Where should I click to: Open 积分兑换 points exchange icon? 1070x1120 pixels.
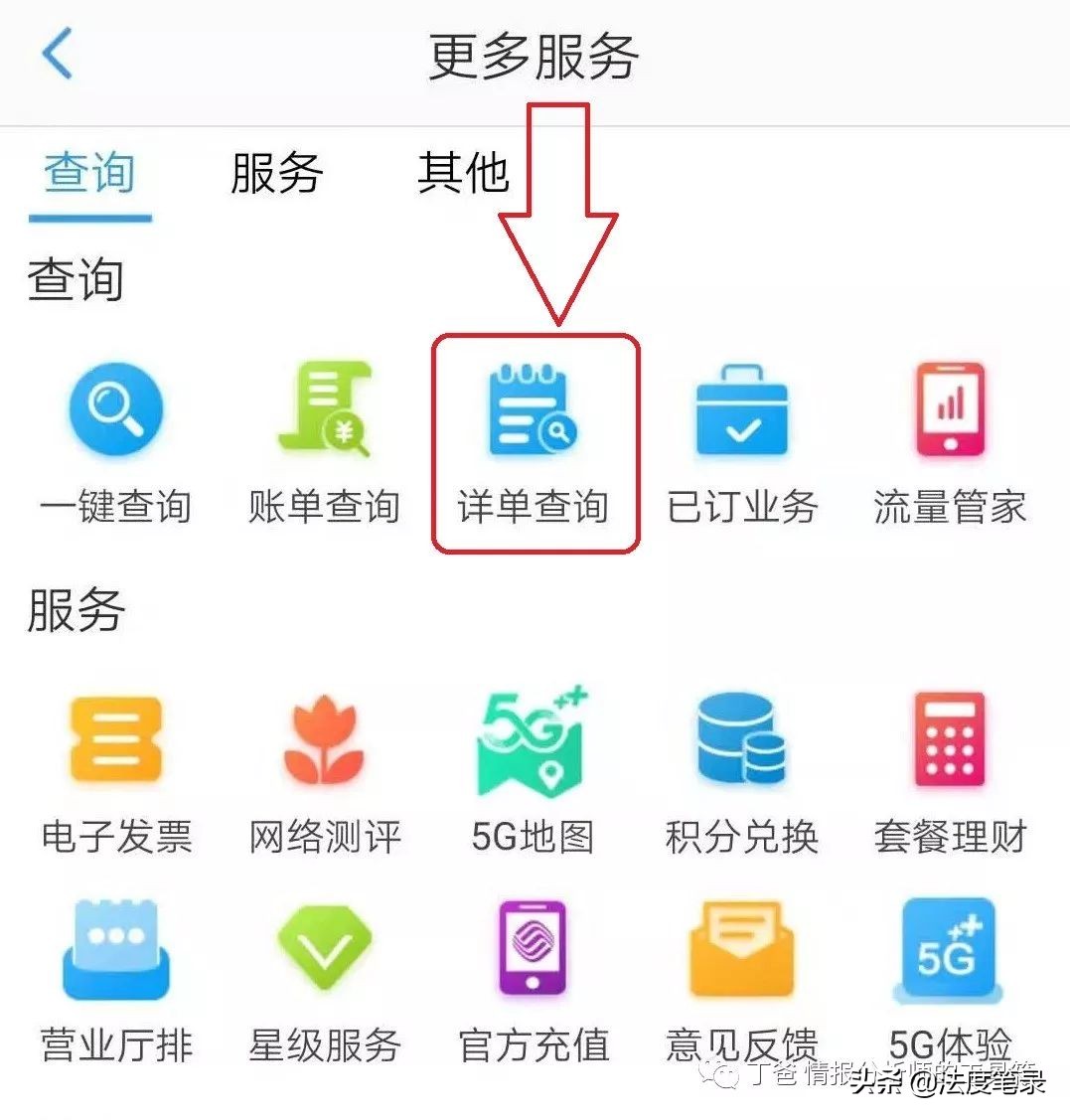pyautogui.click(x=742, y=745)
